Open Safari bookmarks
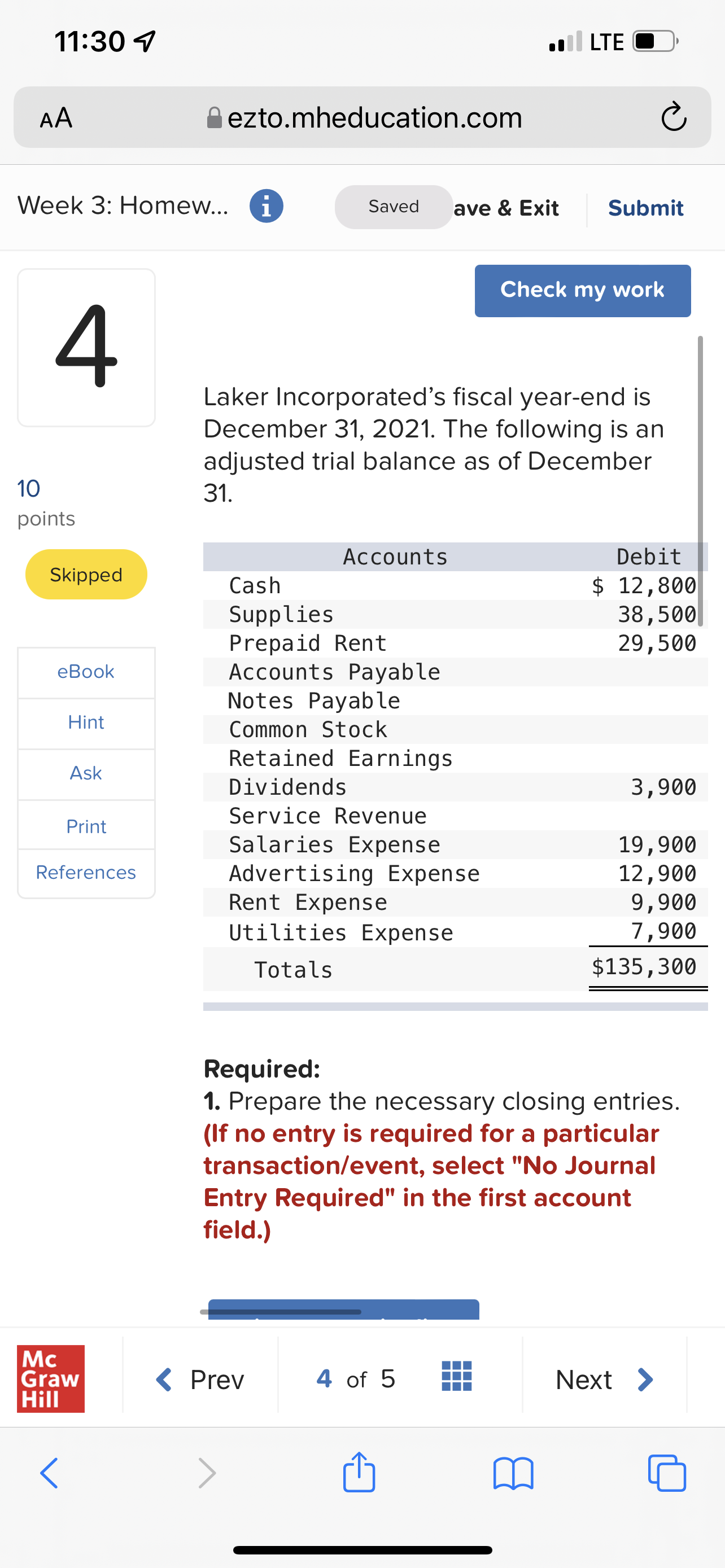This screenshot has width=725, height=1568. [513, 1473]
